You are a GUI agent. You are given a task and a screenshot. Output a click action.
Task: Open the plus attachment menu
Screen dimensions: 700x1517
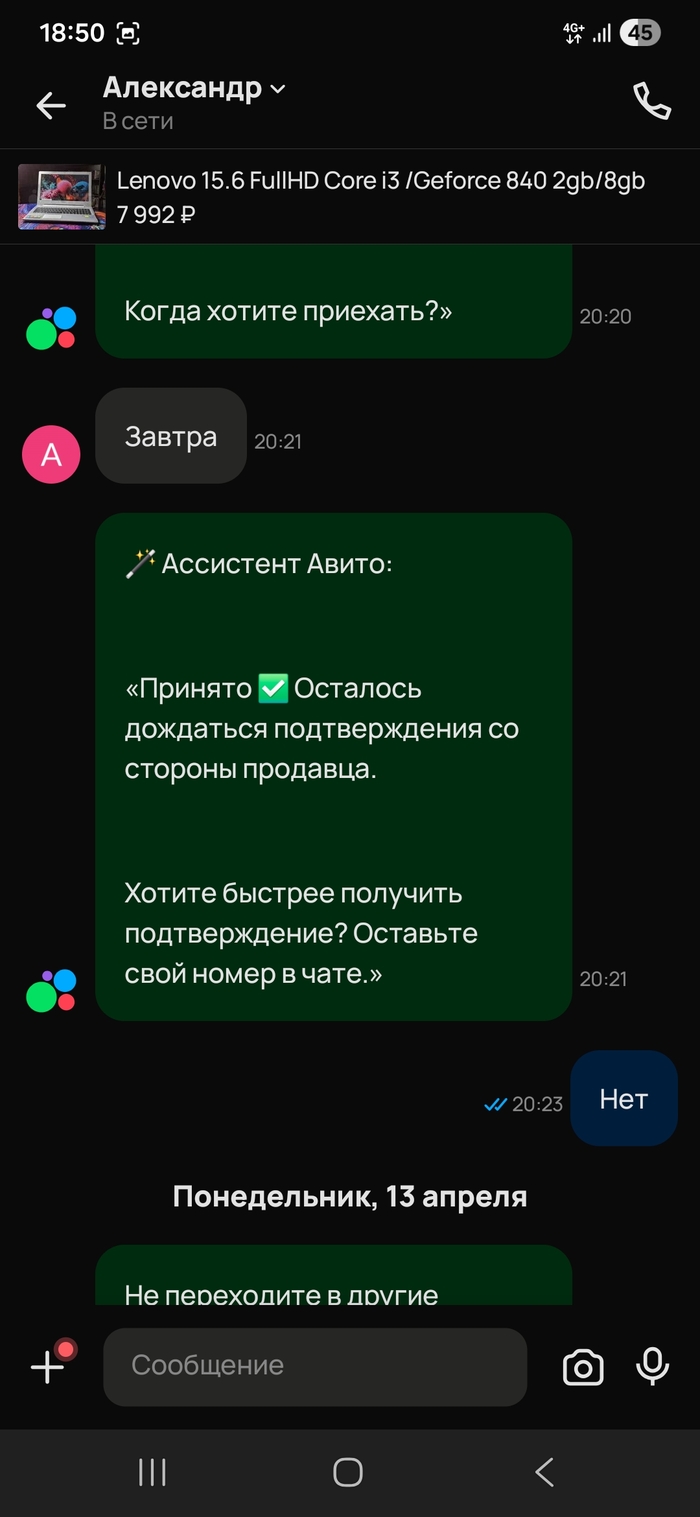(48, 1366)
